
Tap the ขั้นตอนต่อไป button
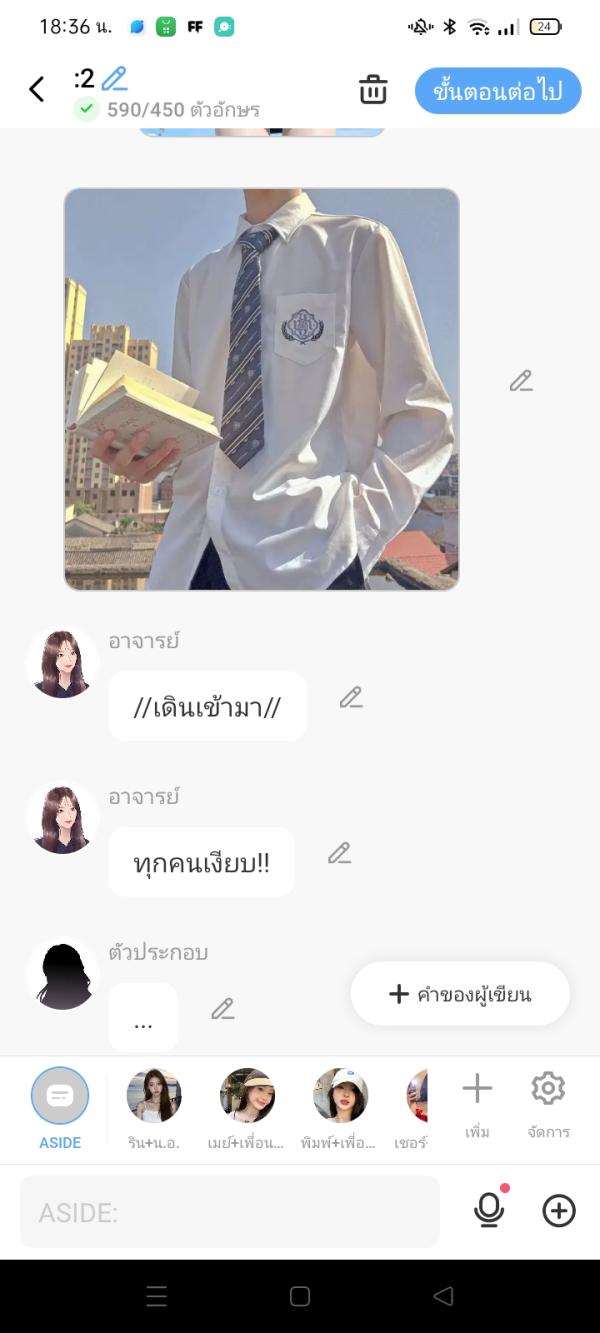pos(498,91)
